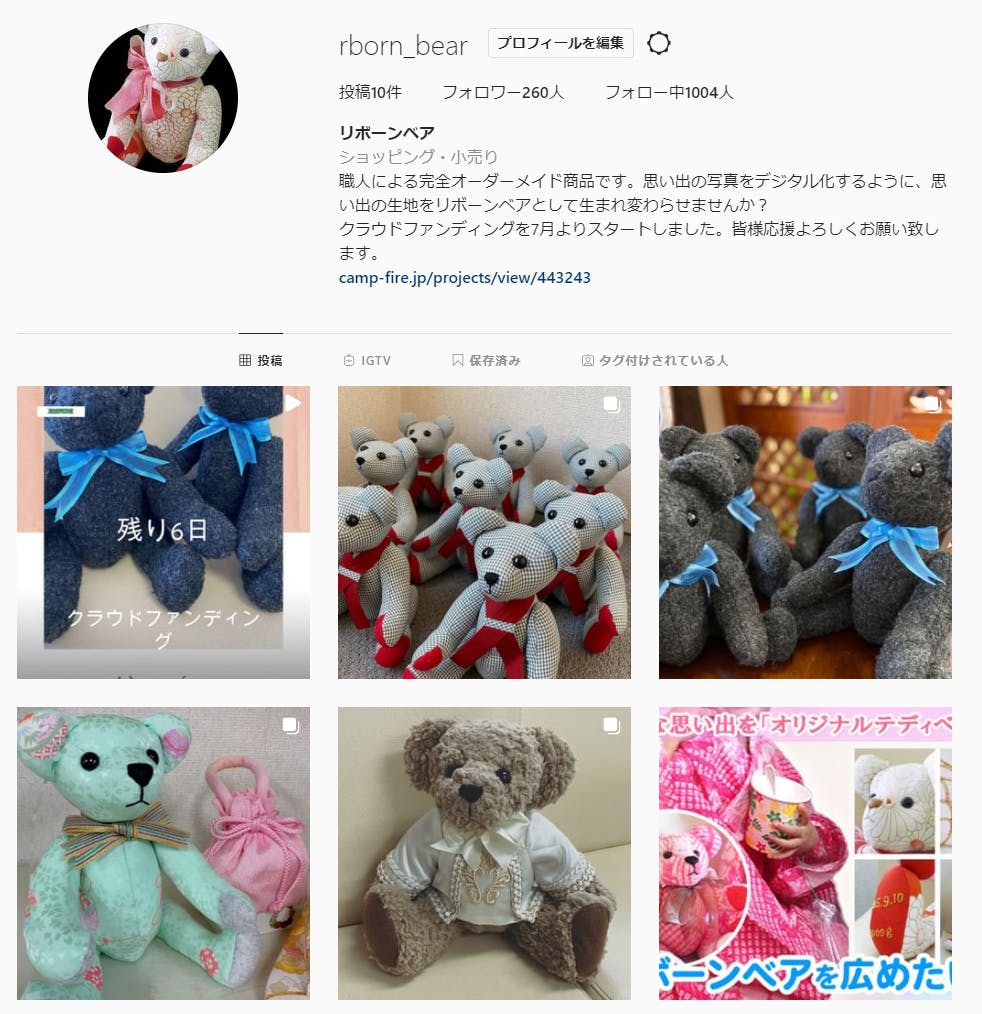This screenshot has width=982, height=1014.
Task: View the フォロワー260人 followers list
Action: [x=503, y=92]
